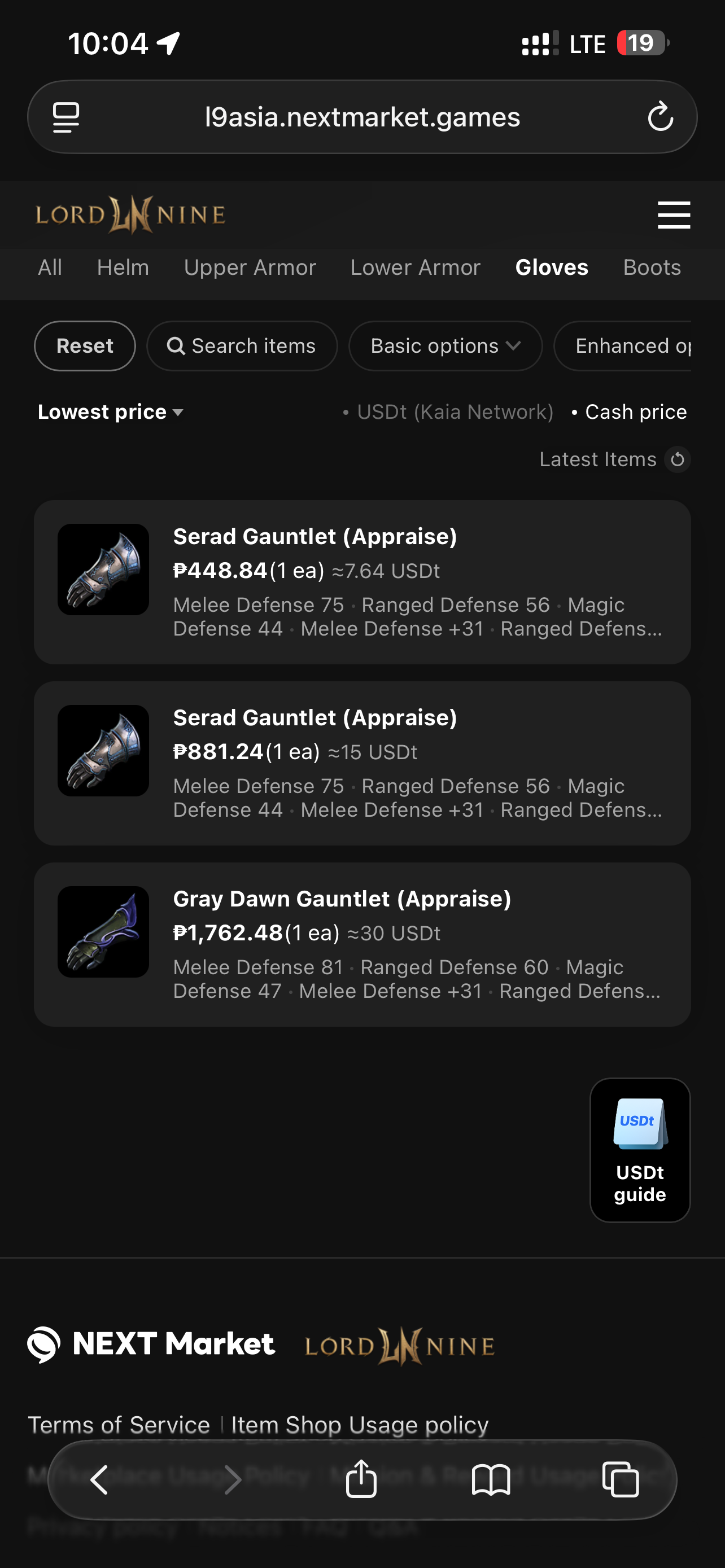
Task: Open the USDt guide
Action: [x=640, y=1150]
